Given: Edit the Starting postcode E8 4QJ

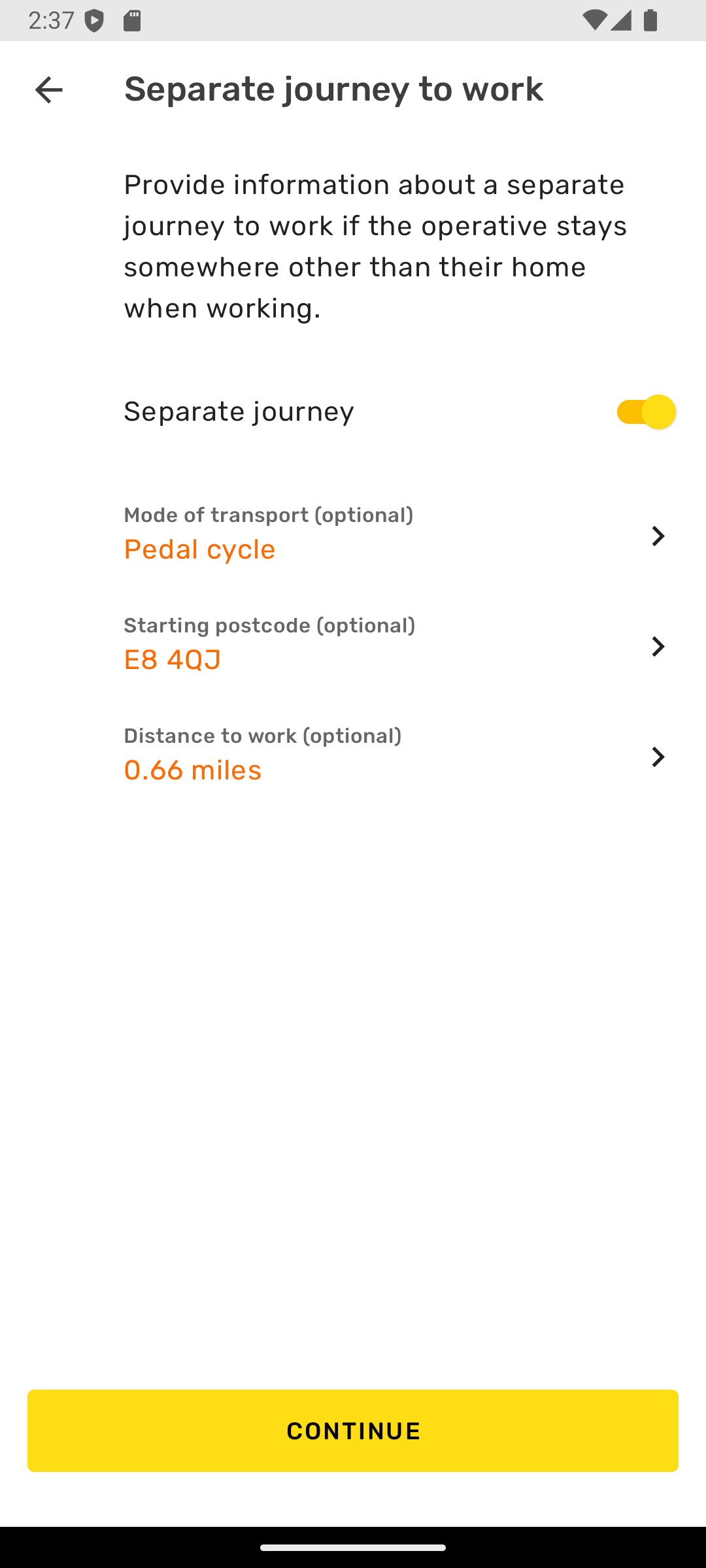Looking at the screenshot, I should 353,644.
